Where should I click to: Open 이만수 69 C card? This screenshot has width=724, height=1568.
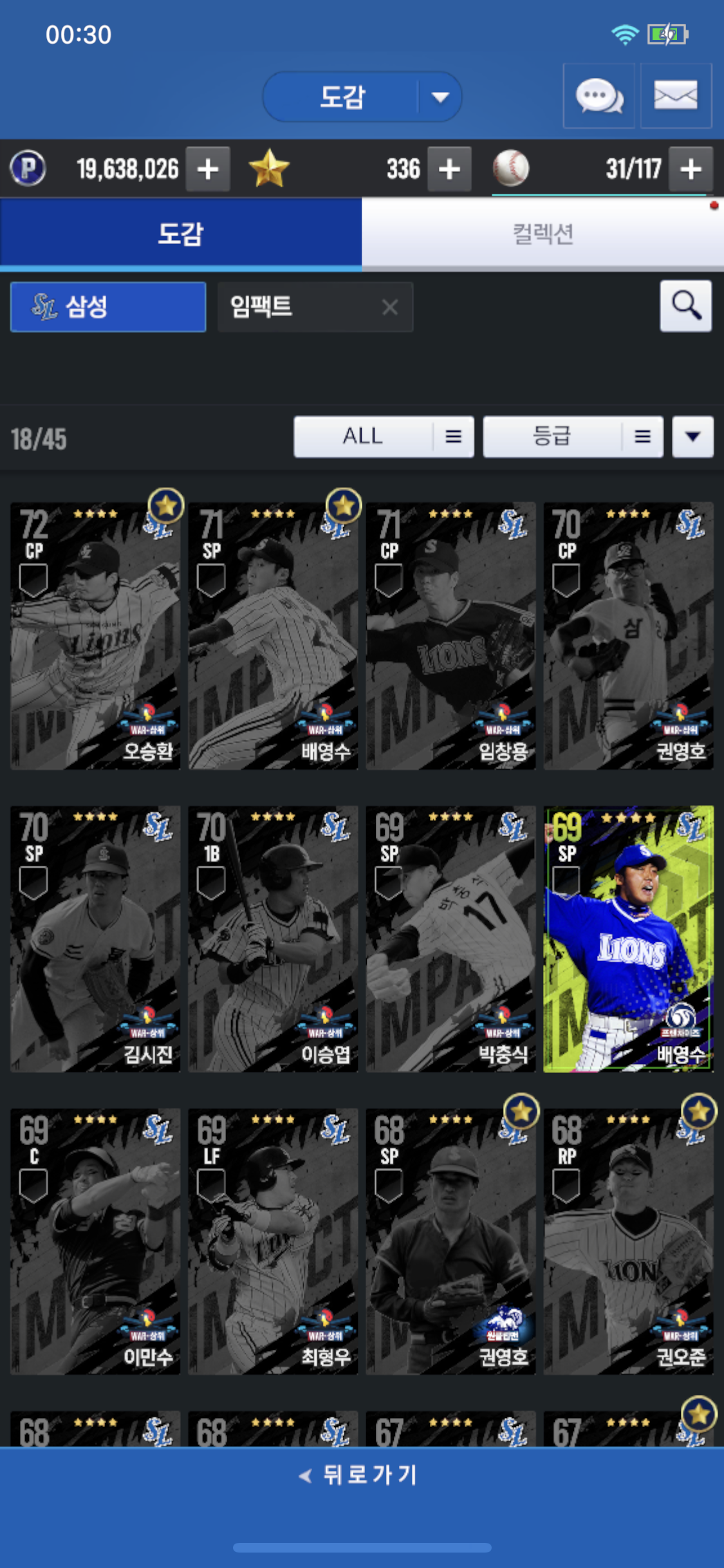click(x=95, y=1242)
